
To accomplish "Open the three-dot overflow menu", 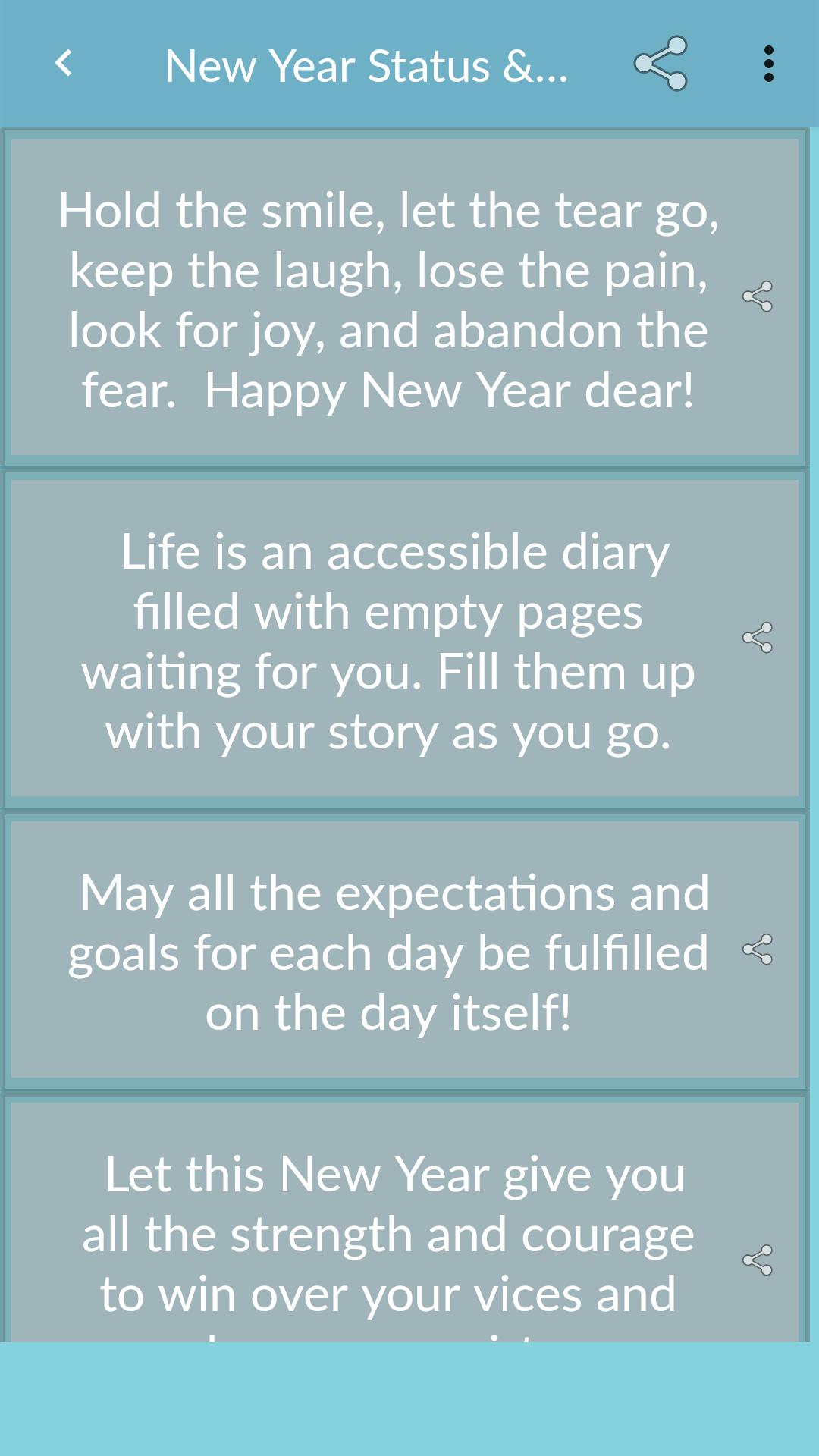I will coord(768,64).
